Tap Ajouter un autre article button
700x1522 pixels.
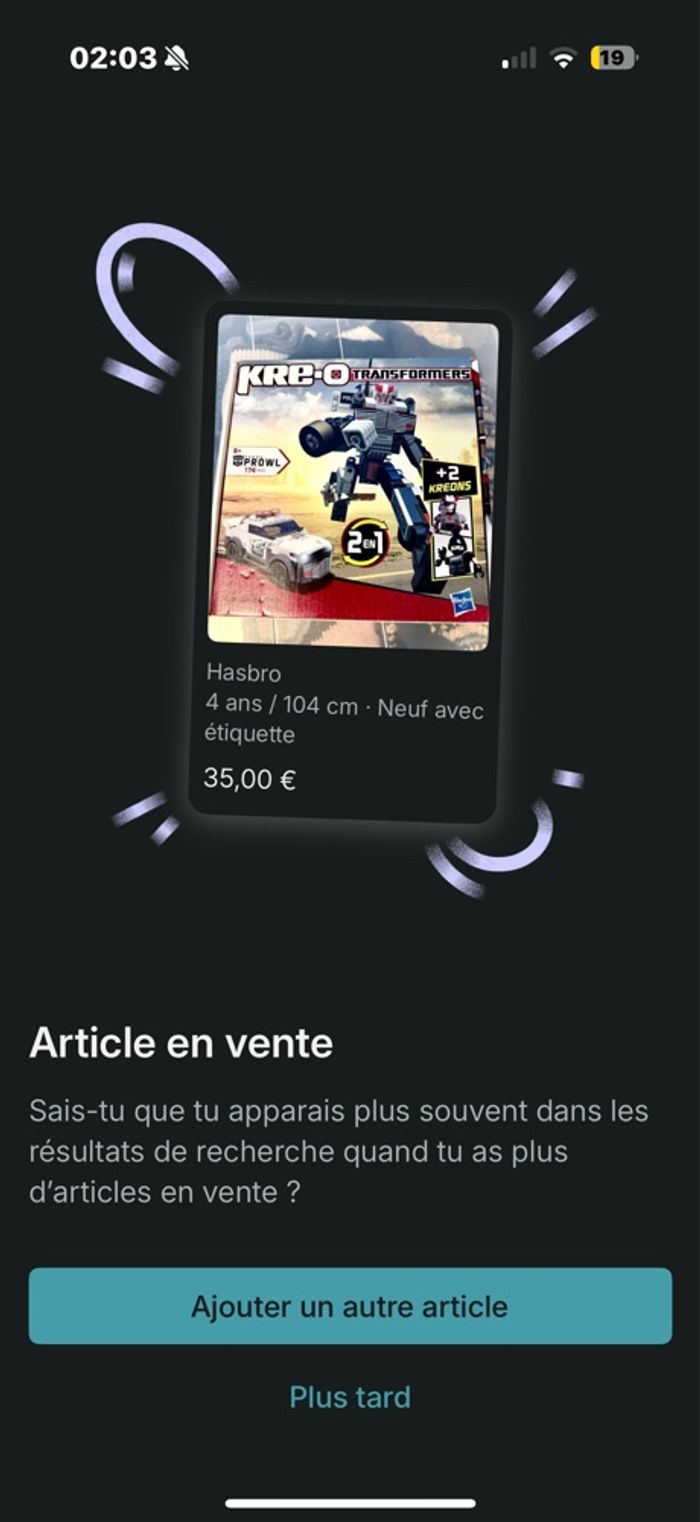click(x=350, y=1306)
